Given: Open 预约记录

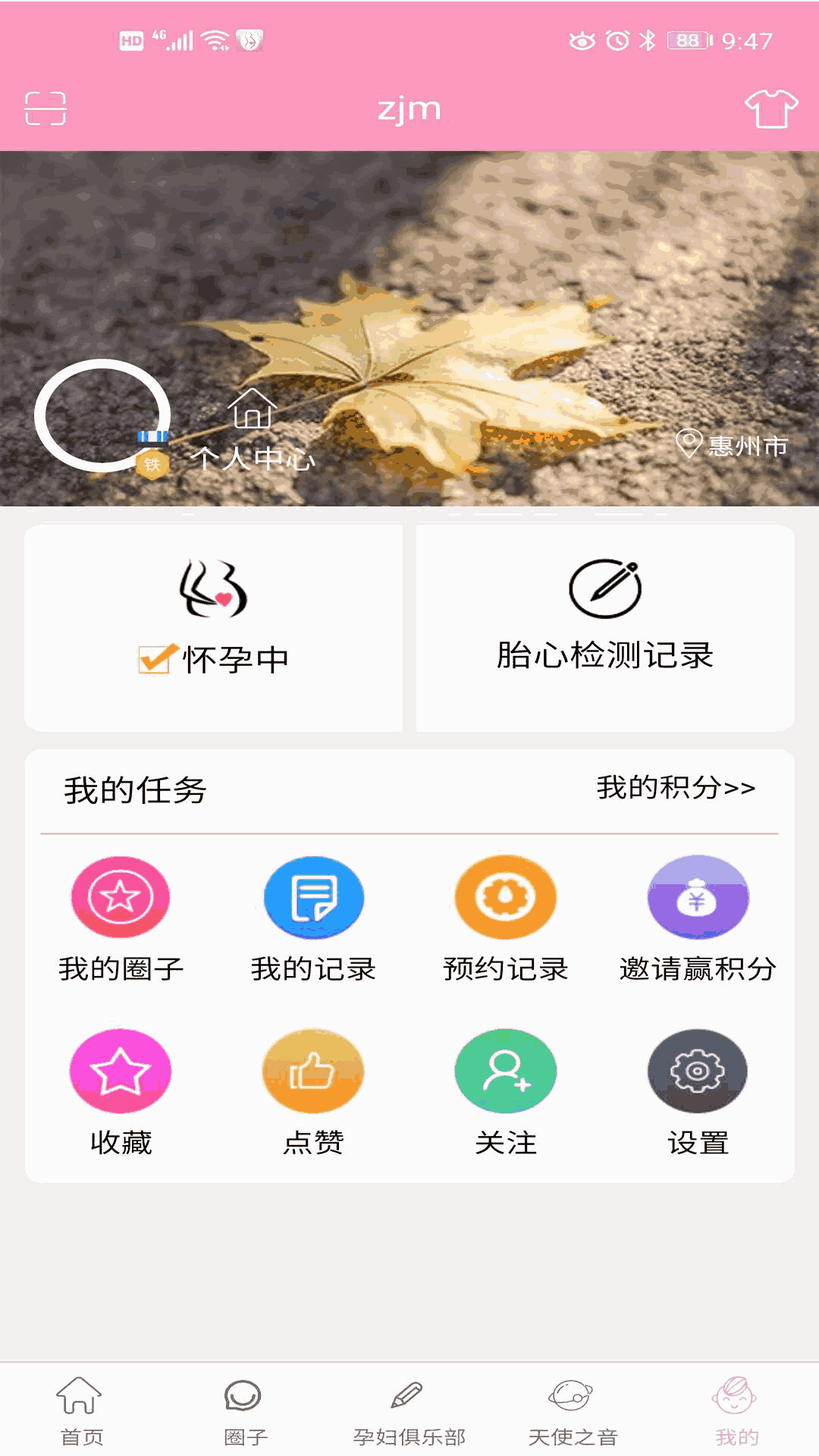Looking at the screenshot, I should coord(505,919).
